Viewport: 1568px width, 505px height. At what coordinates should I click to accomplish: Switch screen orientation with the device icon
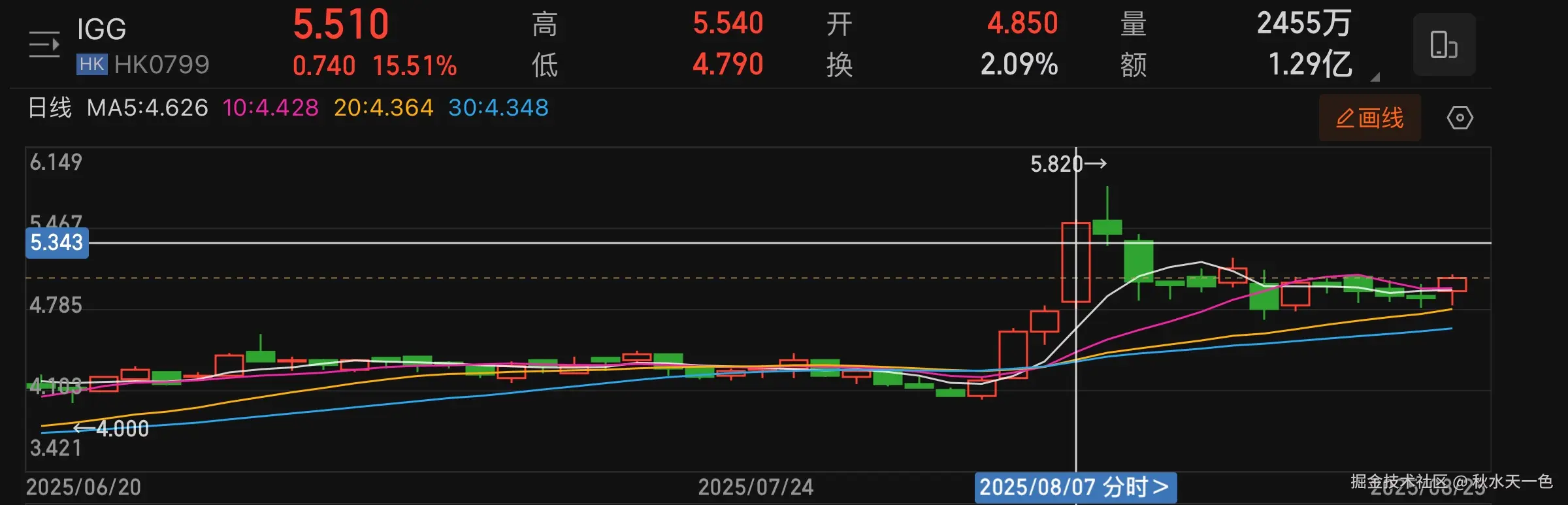[x=1443, y=45]
